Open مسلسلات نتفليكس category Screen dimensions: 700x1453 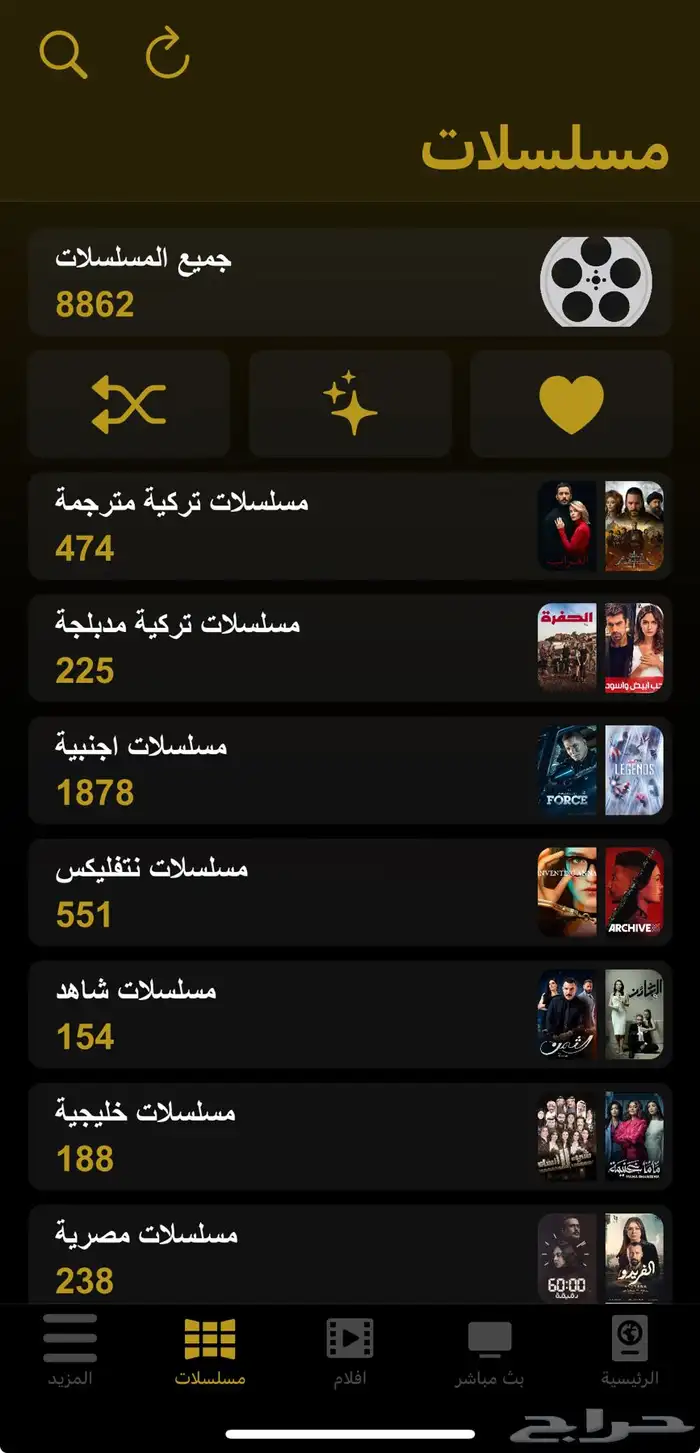pos(350,893)
